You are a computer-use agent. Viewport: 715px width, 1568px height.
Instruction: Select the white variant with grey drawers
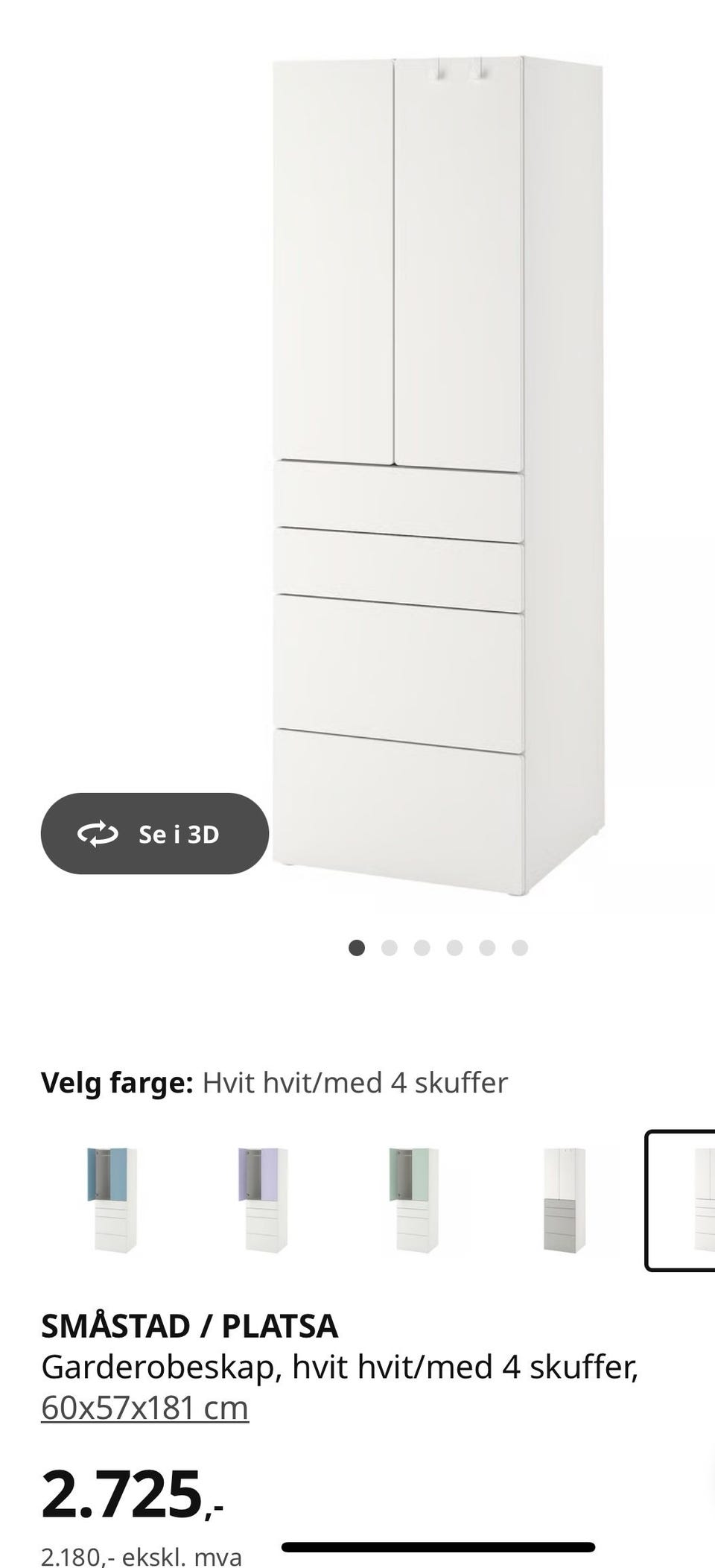[565, 1200]
